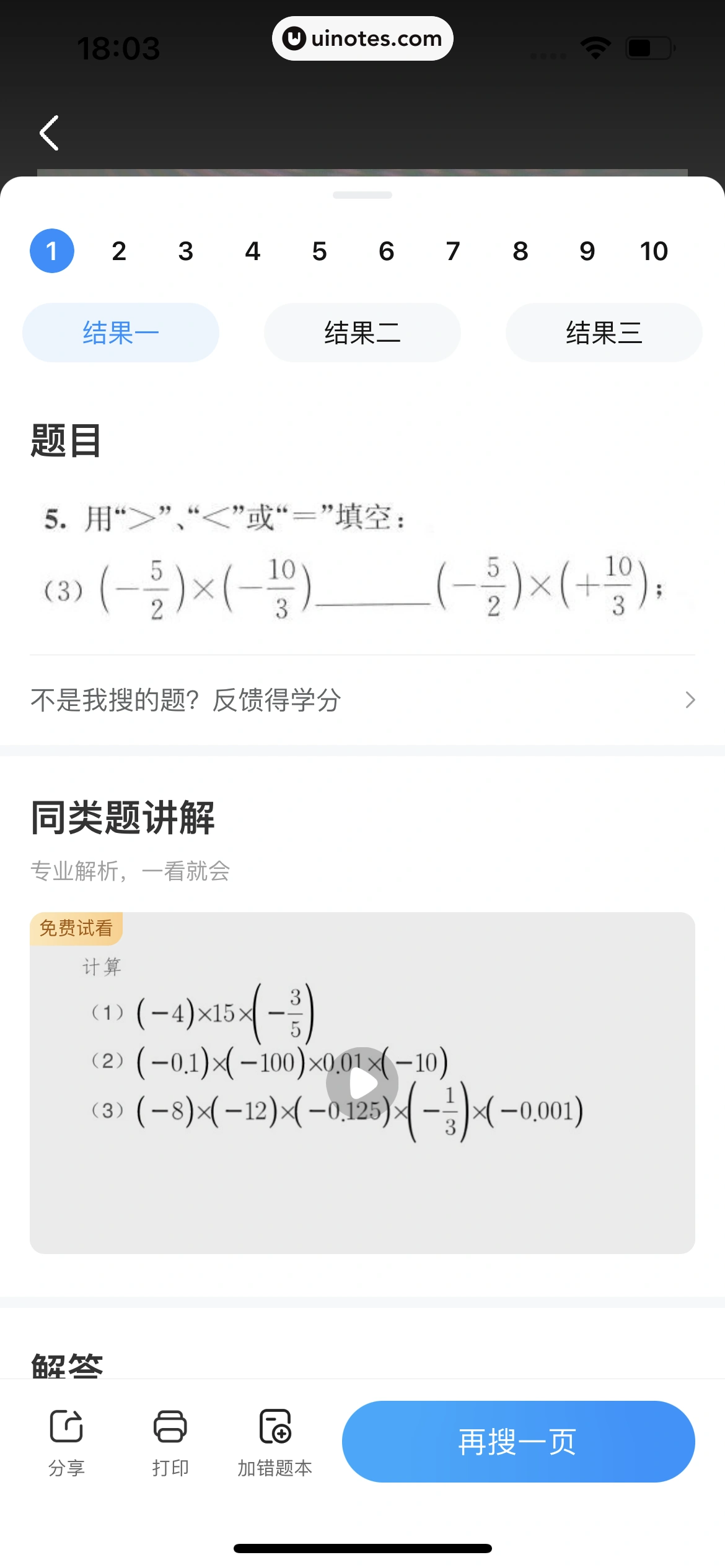Go back using the top-left arrow
This screenshot has height=1568, width=725.
pos(50,133)
